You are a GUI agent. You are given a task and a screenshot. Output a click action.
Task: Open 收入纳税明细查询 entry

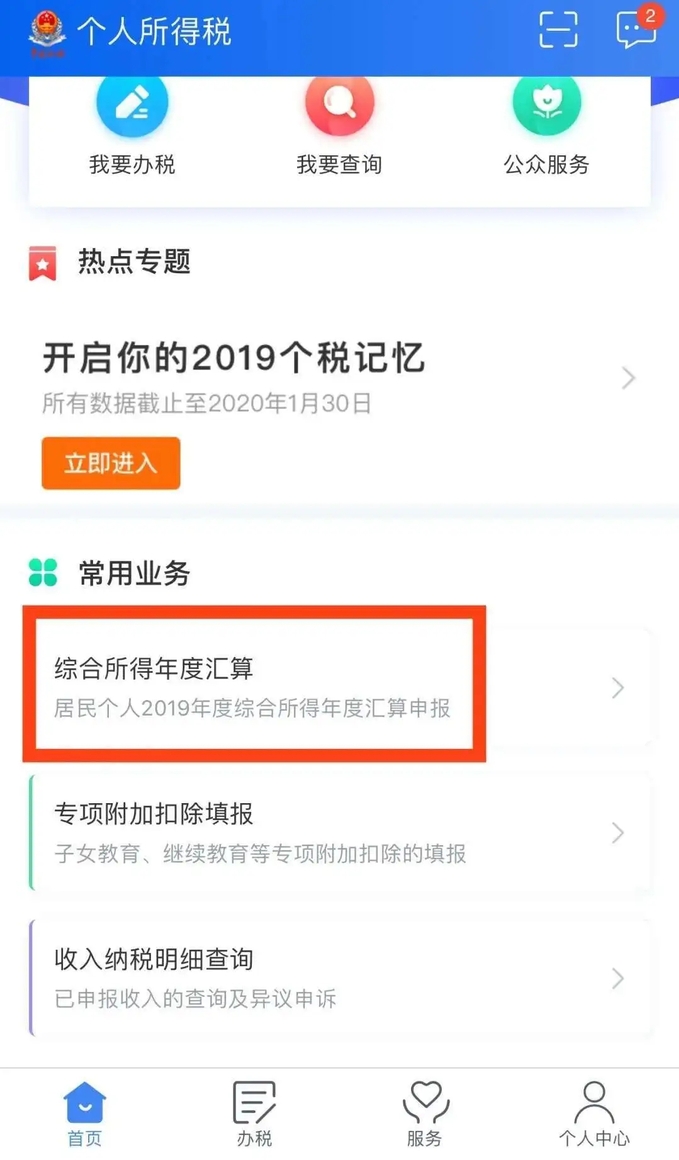[339, 977]
